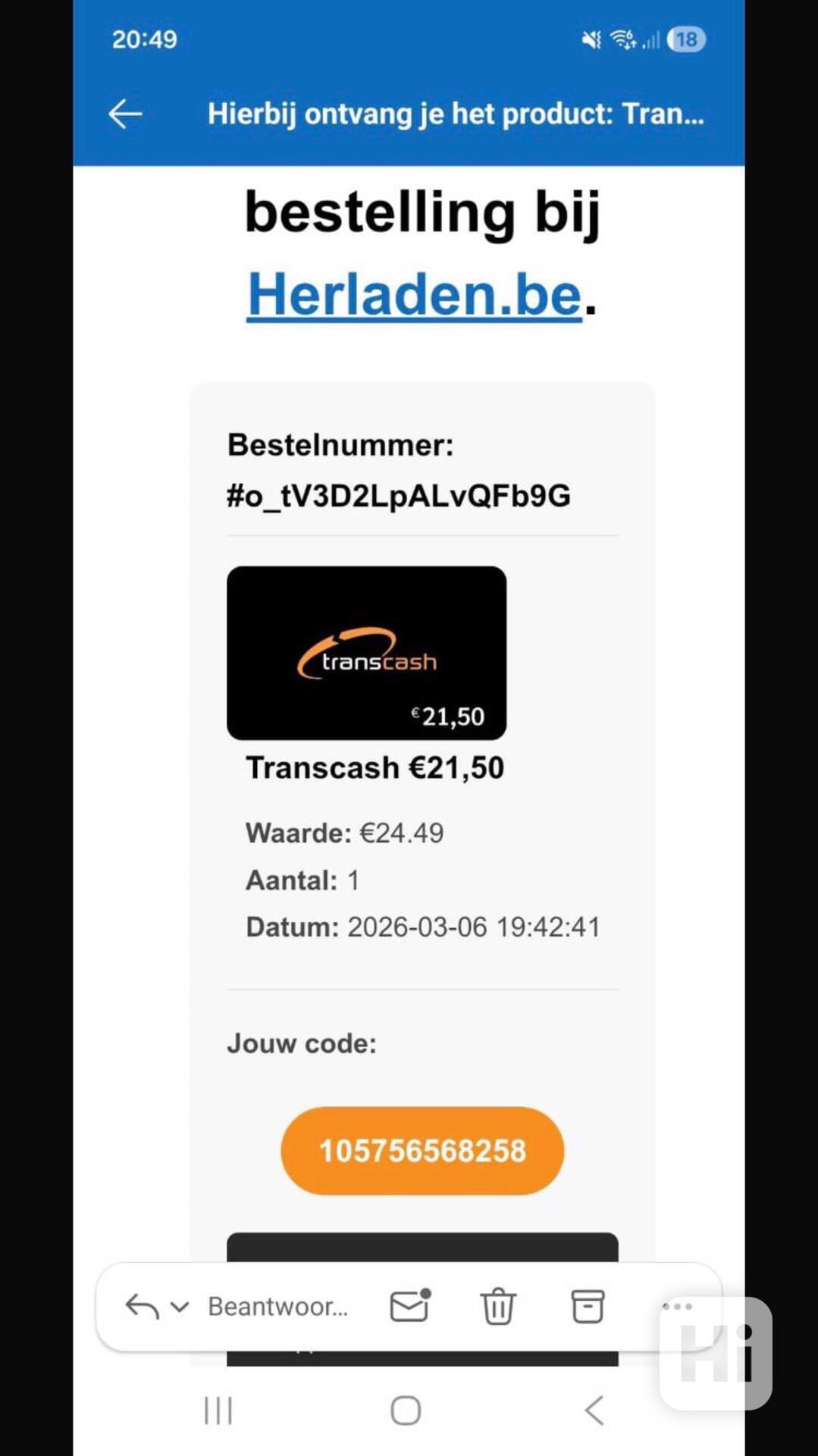This screenshot has width=818, height=1456.
Task: Tap the muted sound status icon
Action: tap(590, 38)
